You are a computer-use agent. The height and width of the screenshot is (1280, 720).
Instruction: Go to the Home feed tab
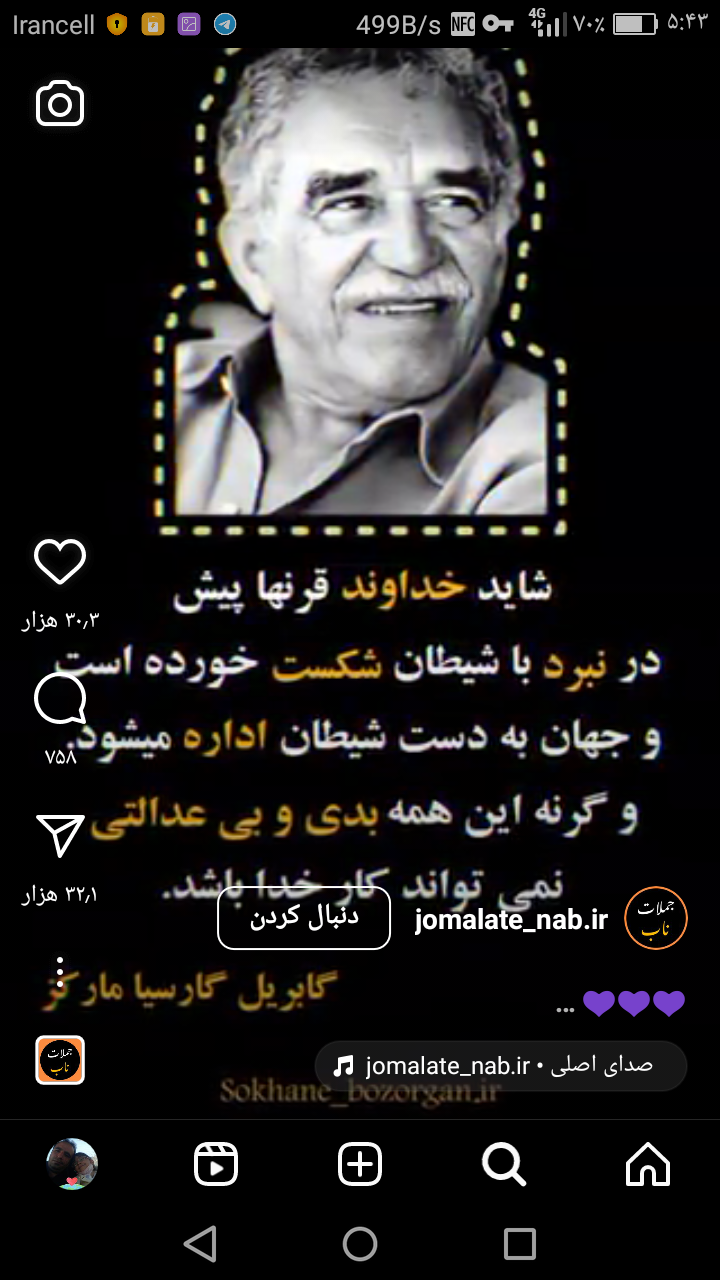point(647,1164)
